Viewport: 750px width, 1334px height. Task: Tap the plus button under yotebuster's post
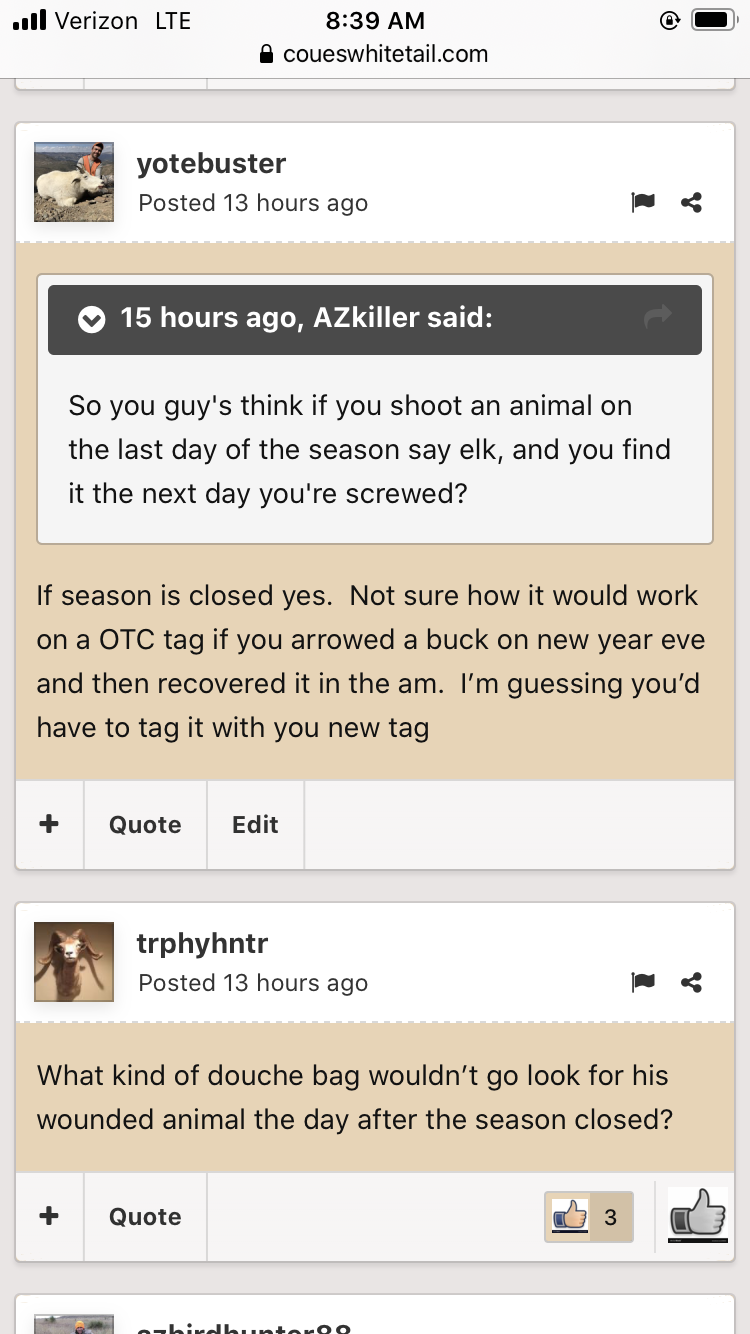[x=49, y=824]
